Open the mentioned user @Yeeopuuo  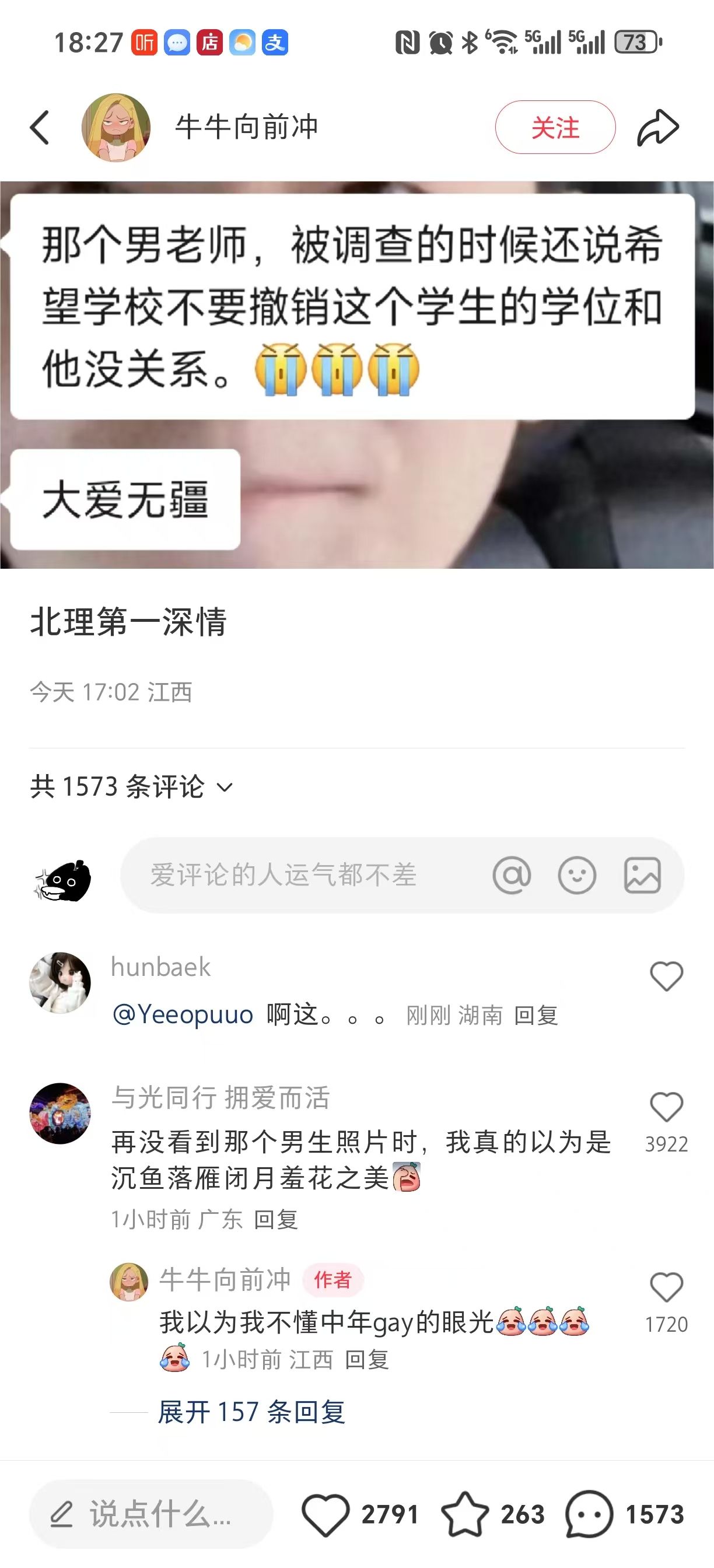point(183,1014)
